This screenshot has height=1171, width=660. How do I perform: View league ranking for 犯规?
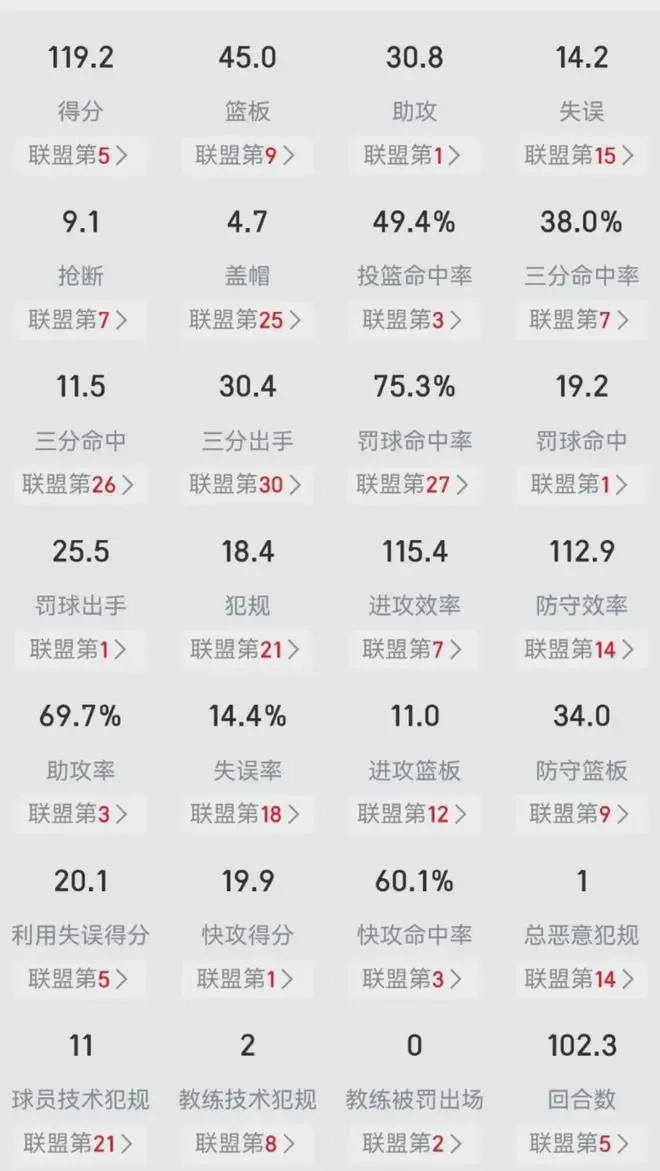247,650
